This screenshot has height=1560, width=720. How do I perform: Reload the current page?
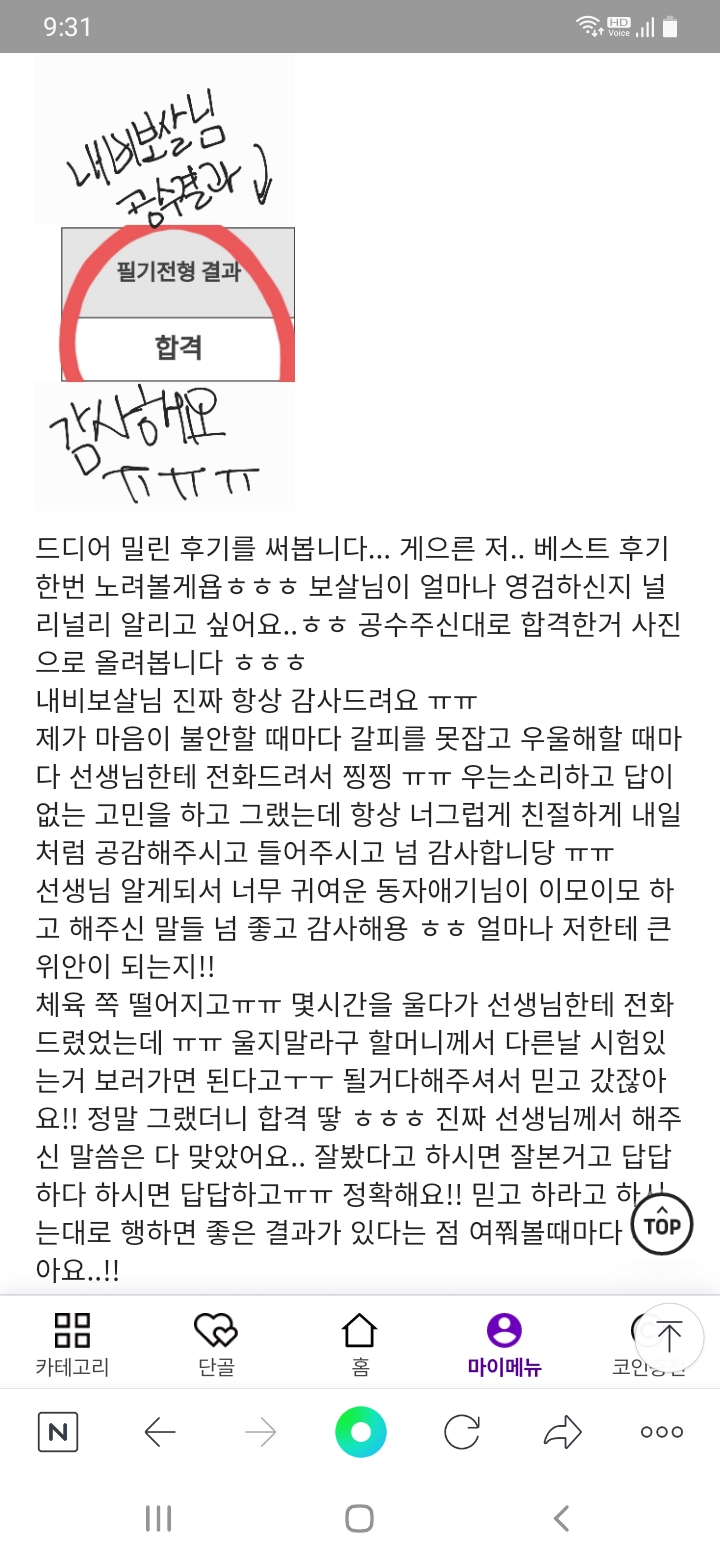(462, 1432)
